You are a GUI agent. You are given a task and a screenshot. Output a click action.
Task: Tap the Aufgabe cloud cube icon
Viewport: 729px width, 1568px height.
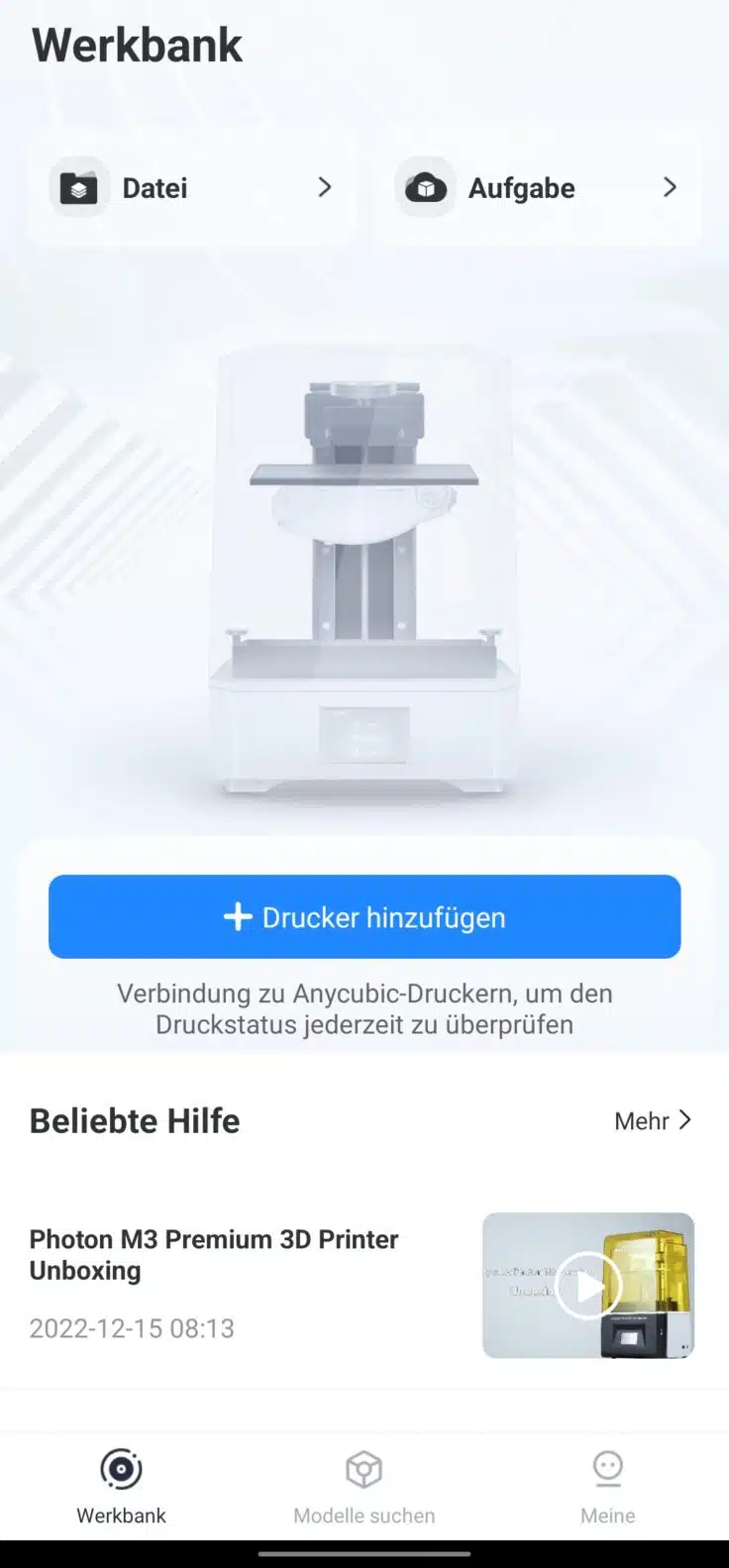point(424,186)
